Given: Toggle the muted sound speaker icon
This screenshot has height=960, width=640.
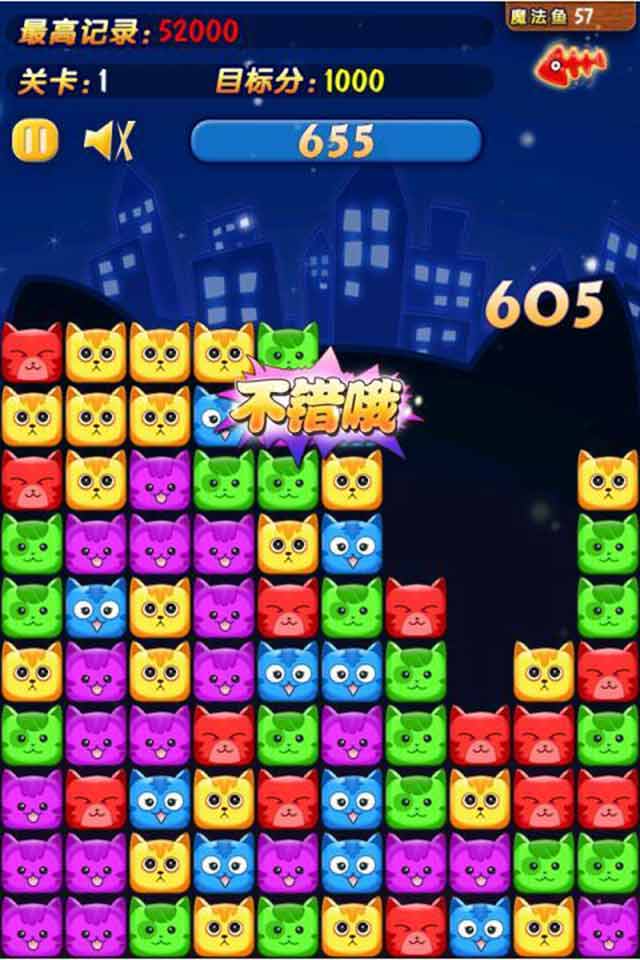Looking at the screenshot, I should click(108, 140).
